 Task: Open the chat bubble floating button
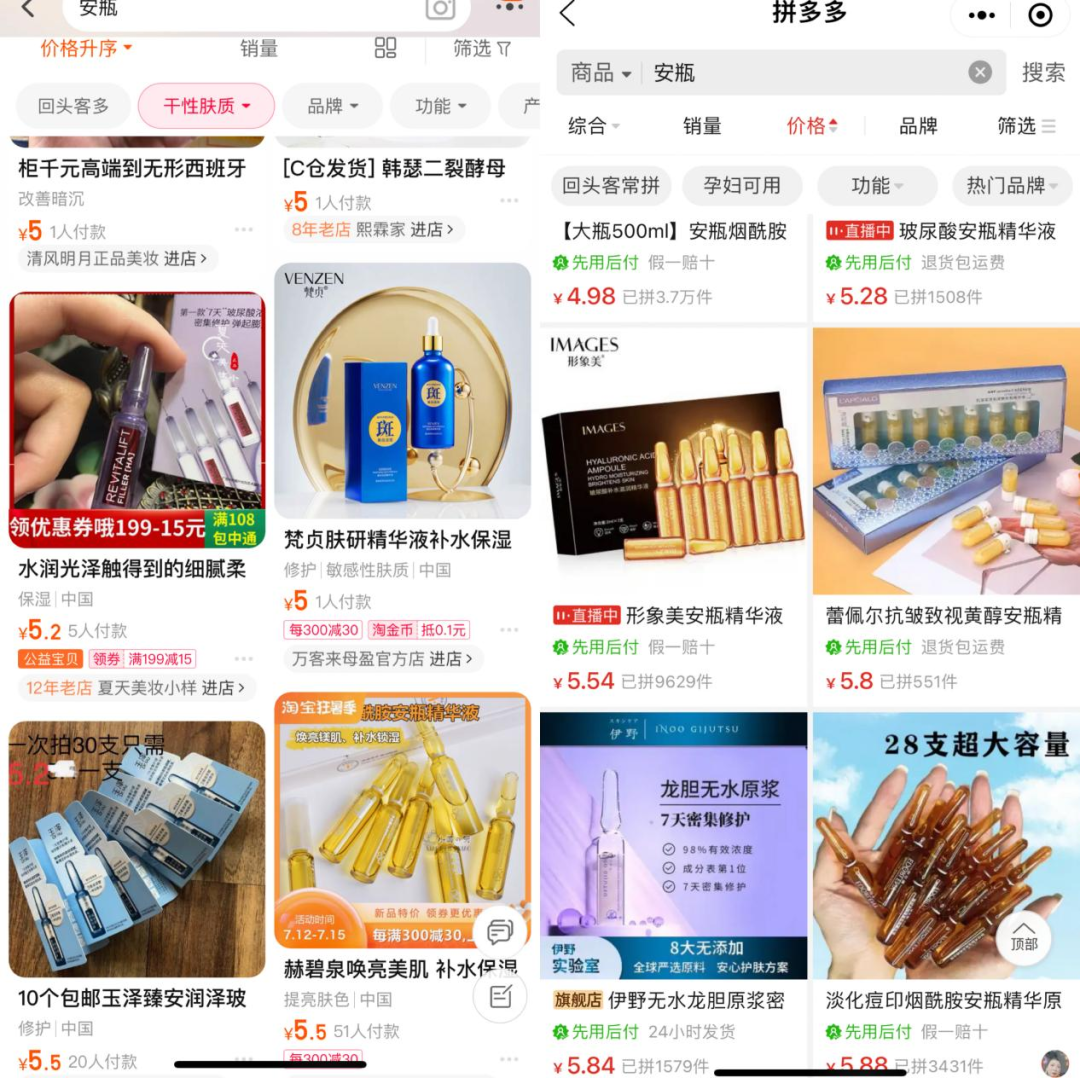500,932
